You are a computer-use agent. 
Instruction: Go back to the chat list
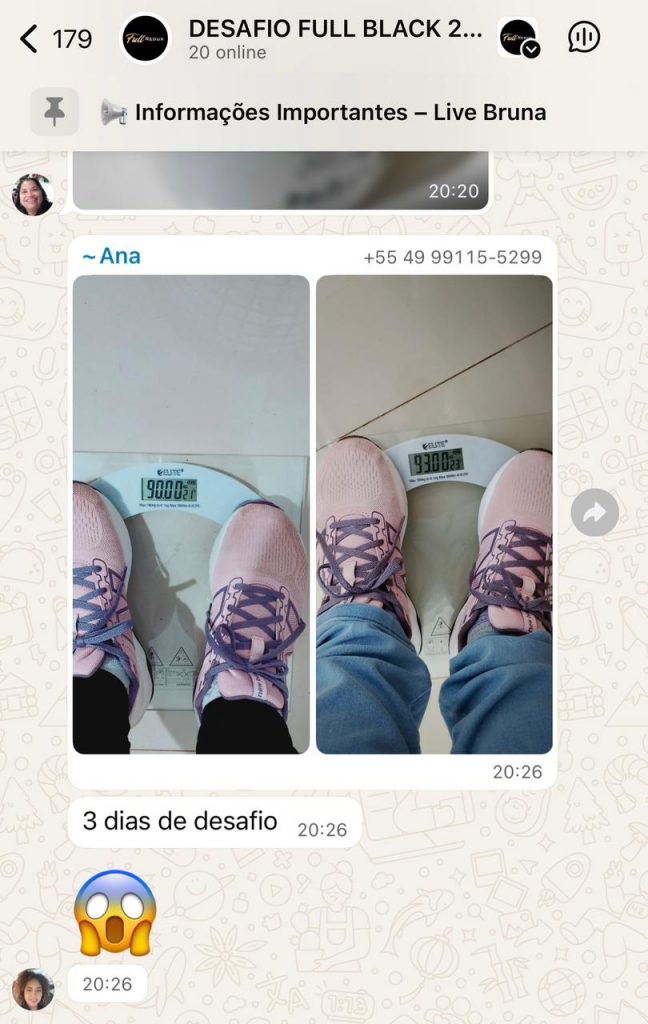[x=30, y=39]
